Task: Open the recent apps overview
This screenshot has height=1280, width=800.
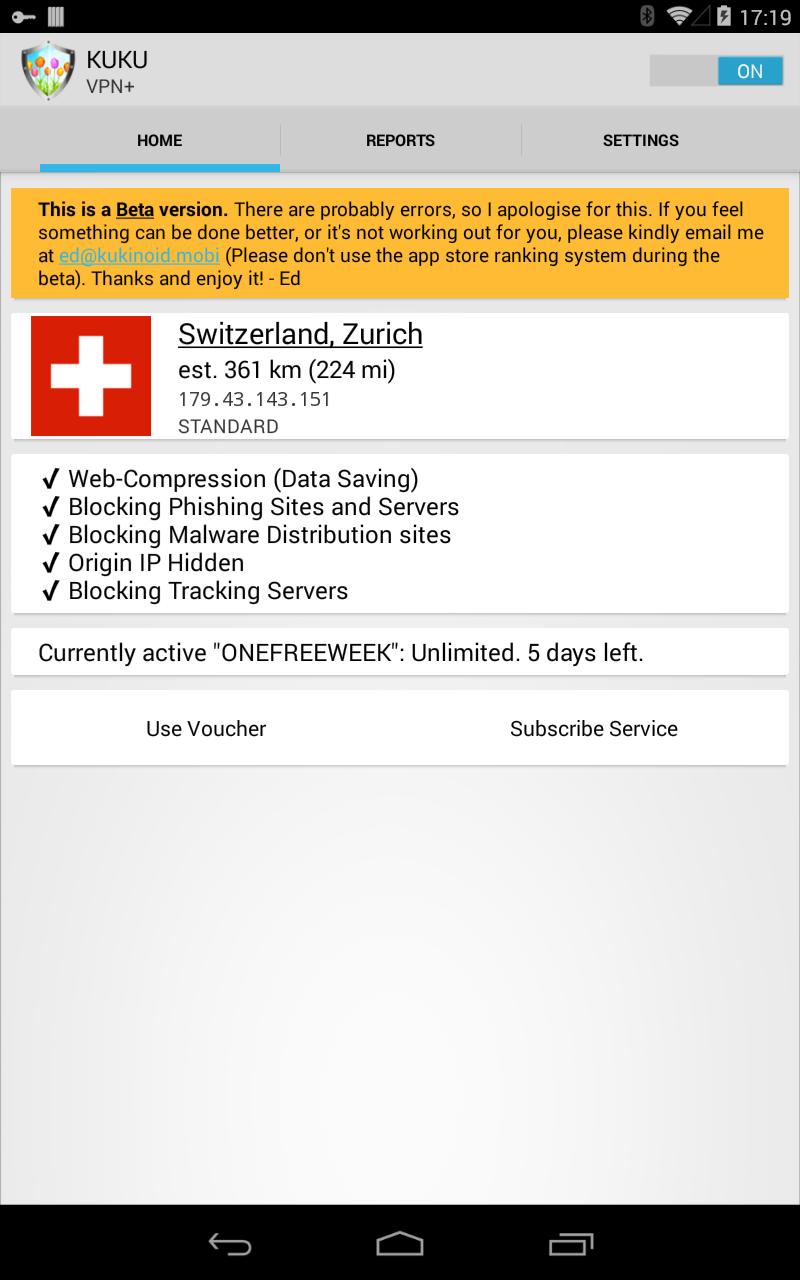Action: pos(571,1244)
